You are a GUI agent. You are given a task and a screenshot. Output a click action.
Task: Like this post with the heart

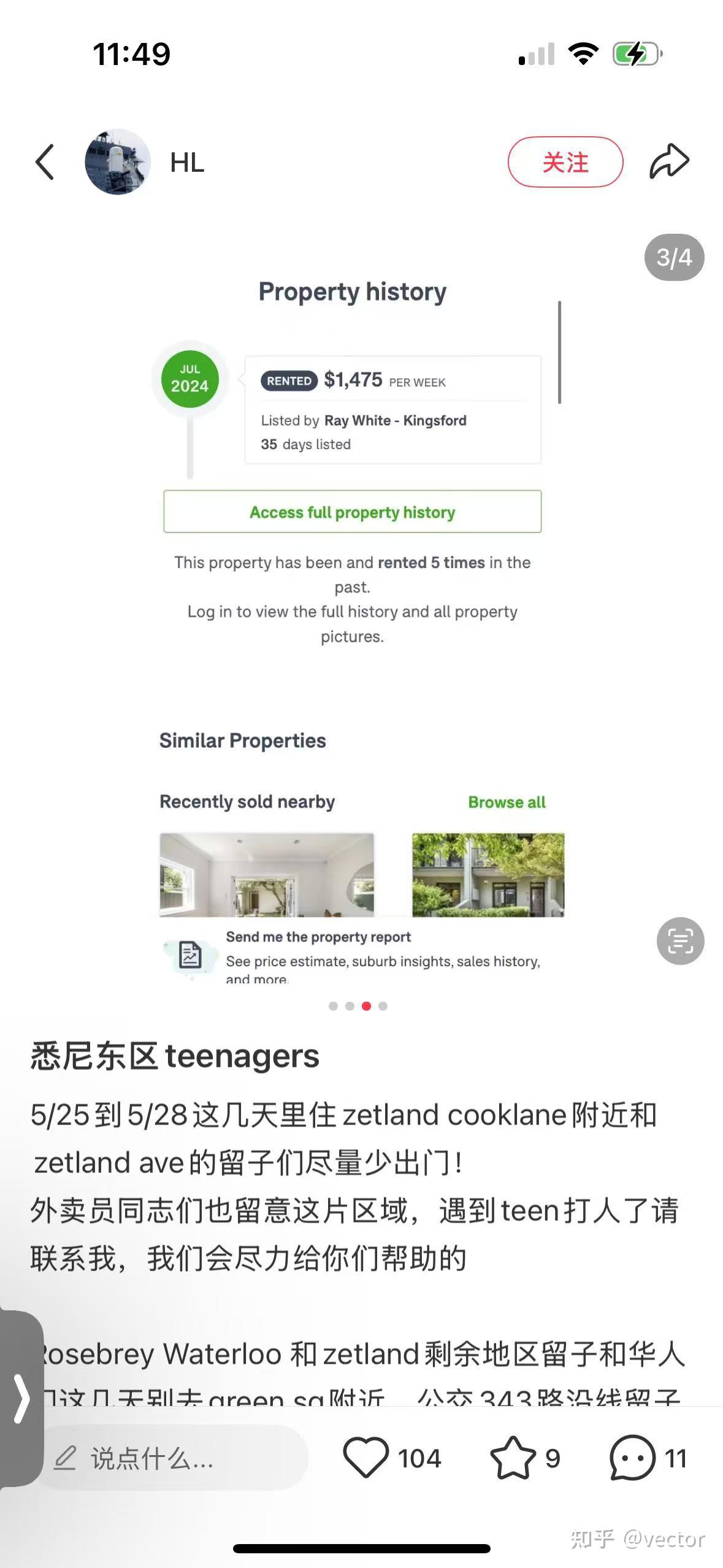coord(365,1458)
